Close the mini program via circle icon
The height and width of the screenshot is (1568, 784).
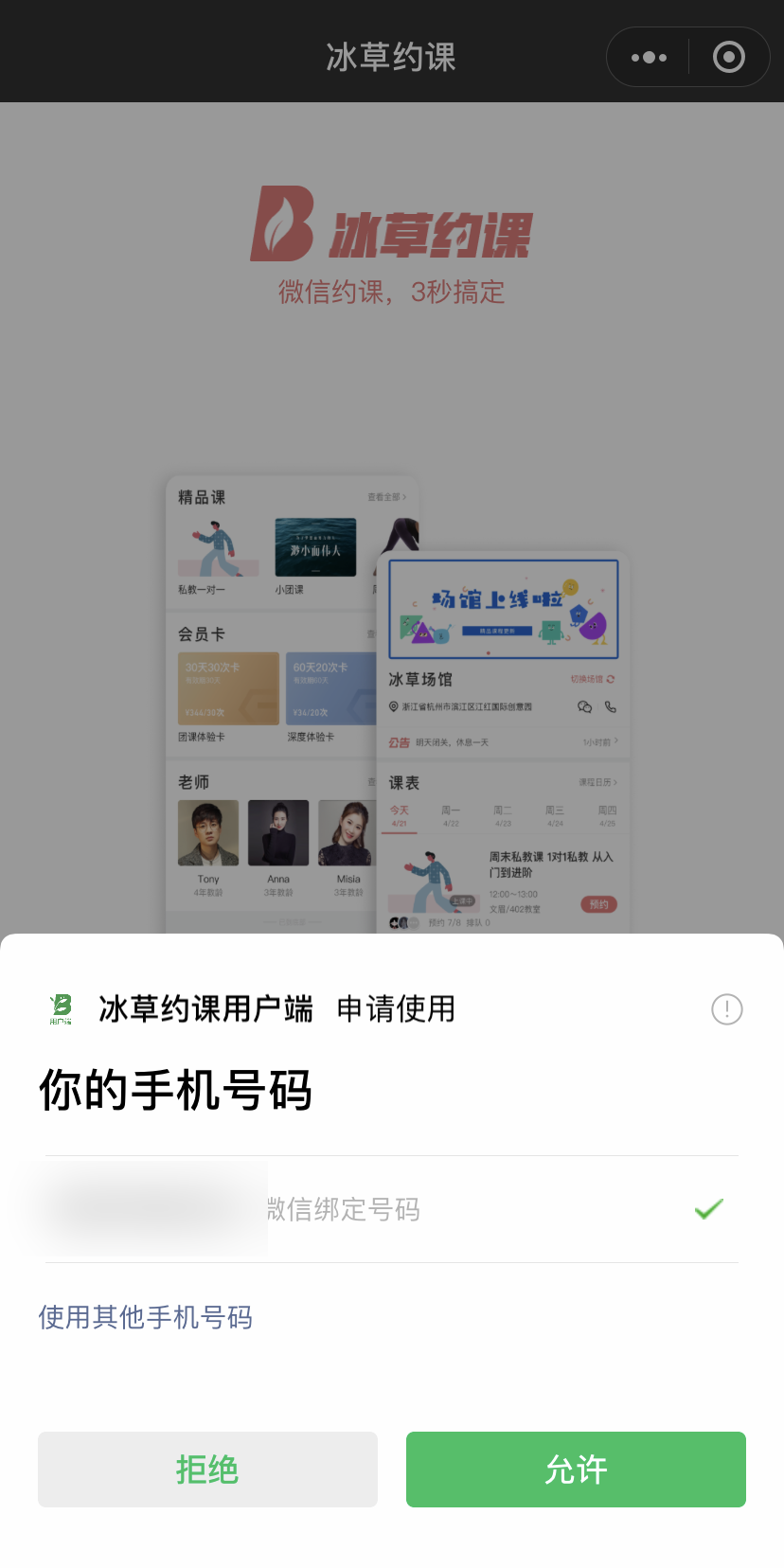[728, 58]
